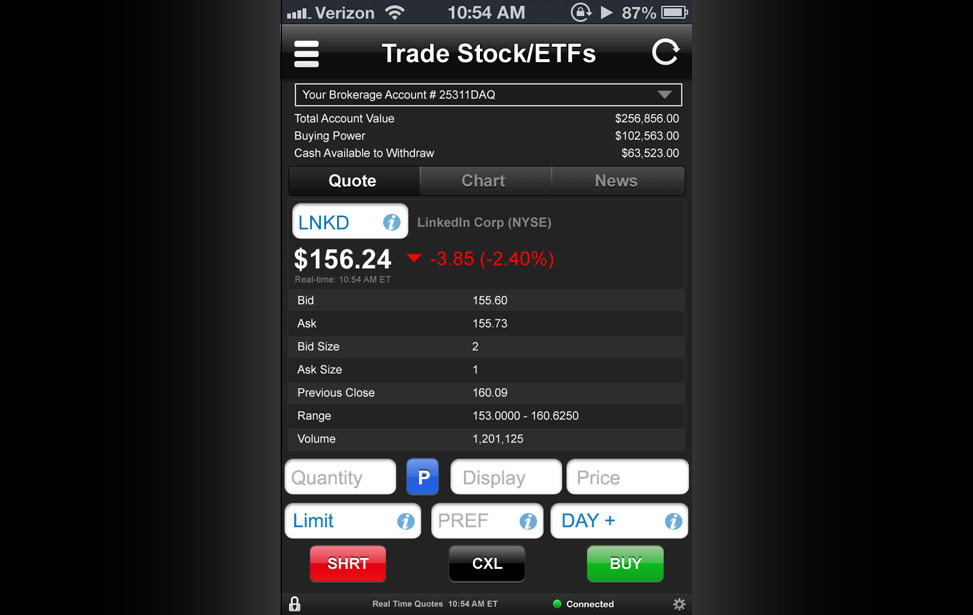Switch to the News tab
This screenshot has height=615, width=973.
tap(616, 181)
